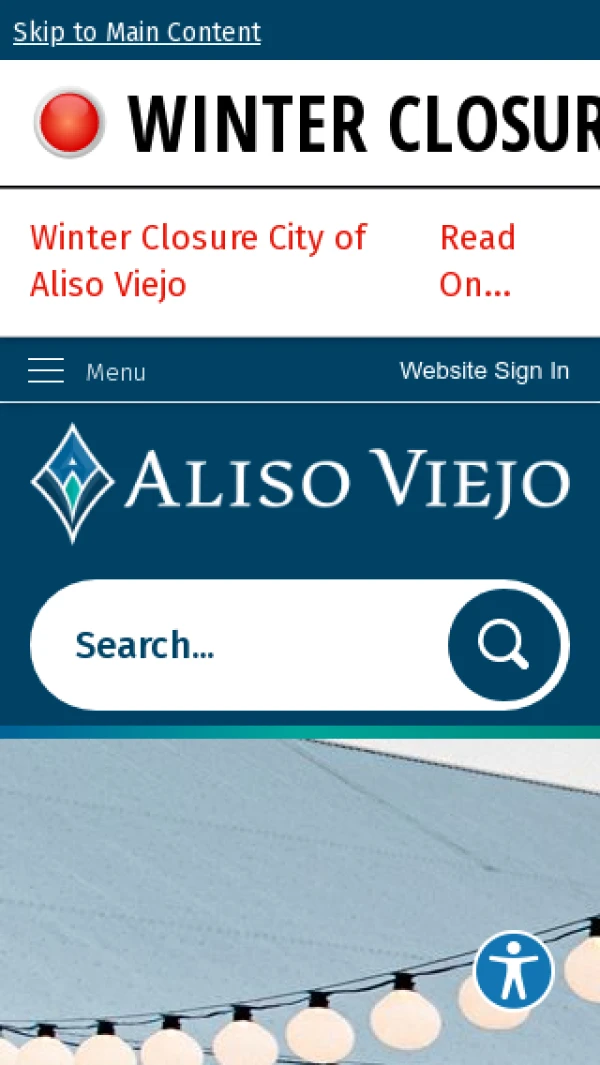Open the accessibility options widget
Image resolution: width=600 pixels, height=1065 pixels.
[x=514, y=970]
